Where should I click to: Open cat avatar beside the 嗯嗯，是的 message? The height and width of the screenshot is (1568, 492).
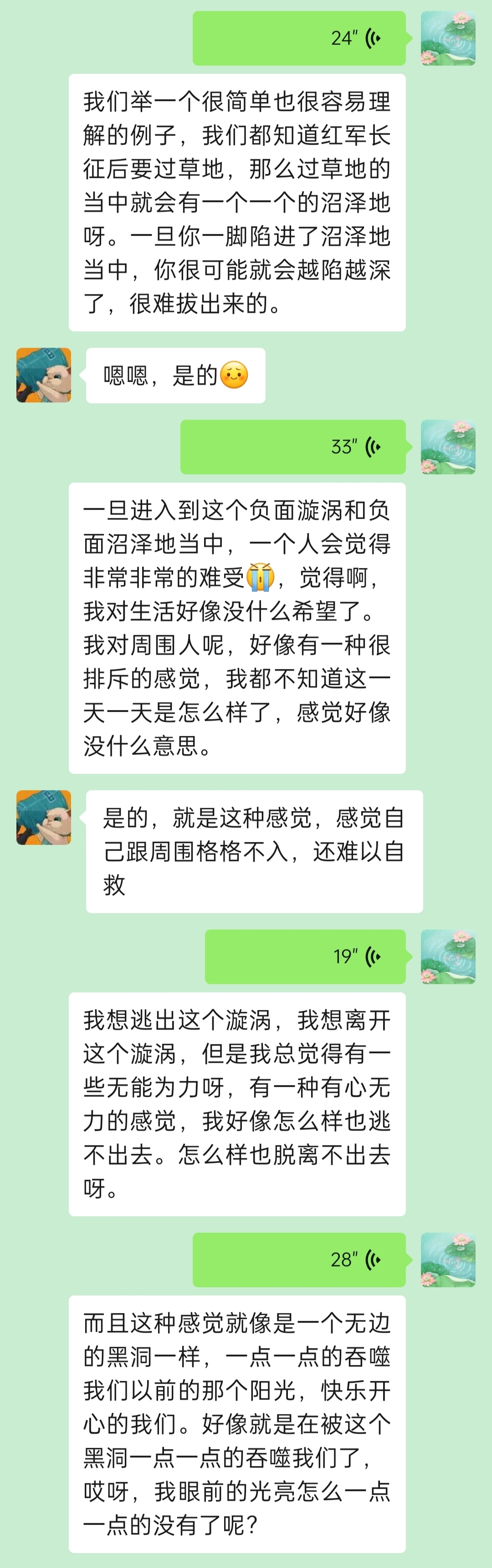tap(44, 375)
